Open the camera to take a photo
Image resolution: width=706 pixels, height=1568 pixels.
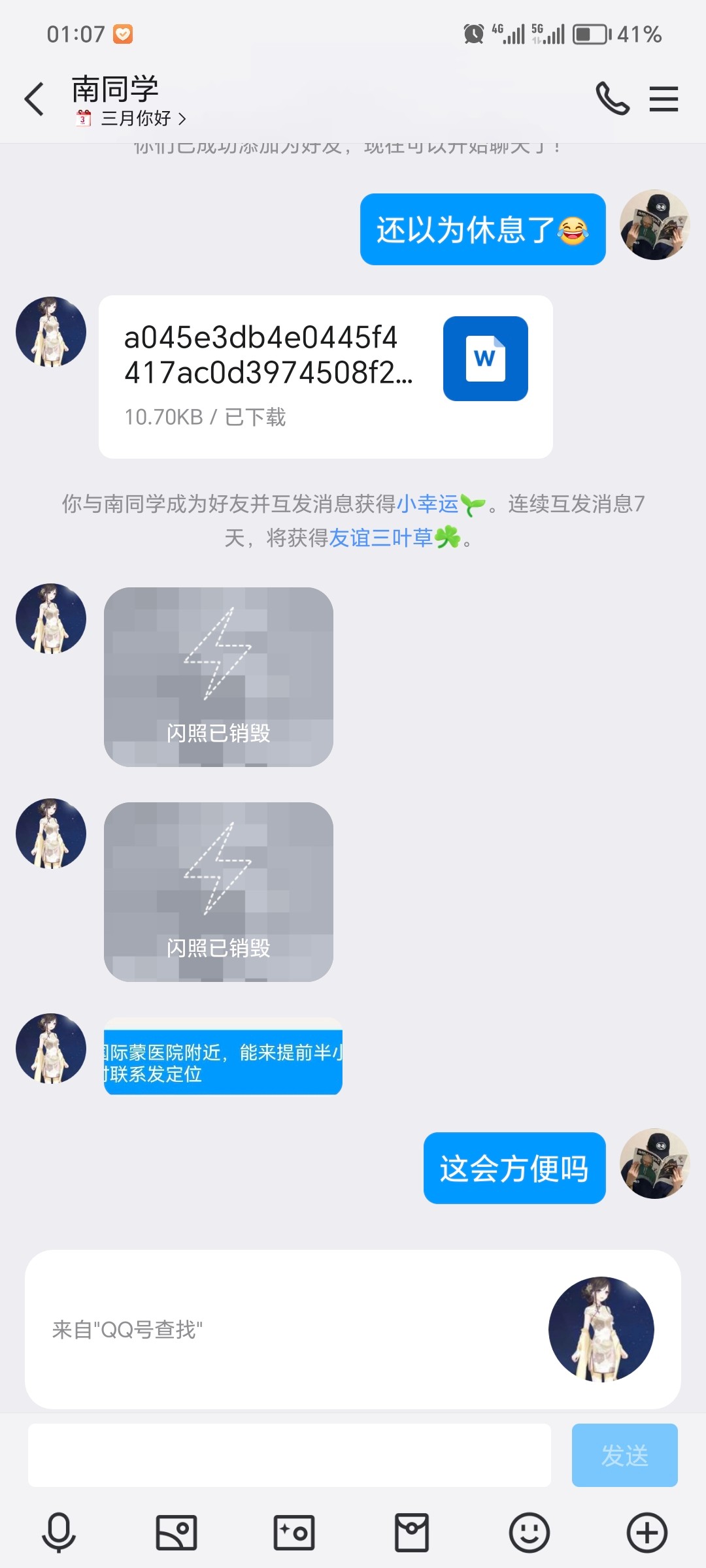click(x=294, y=1532)
